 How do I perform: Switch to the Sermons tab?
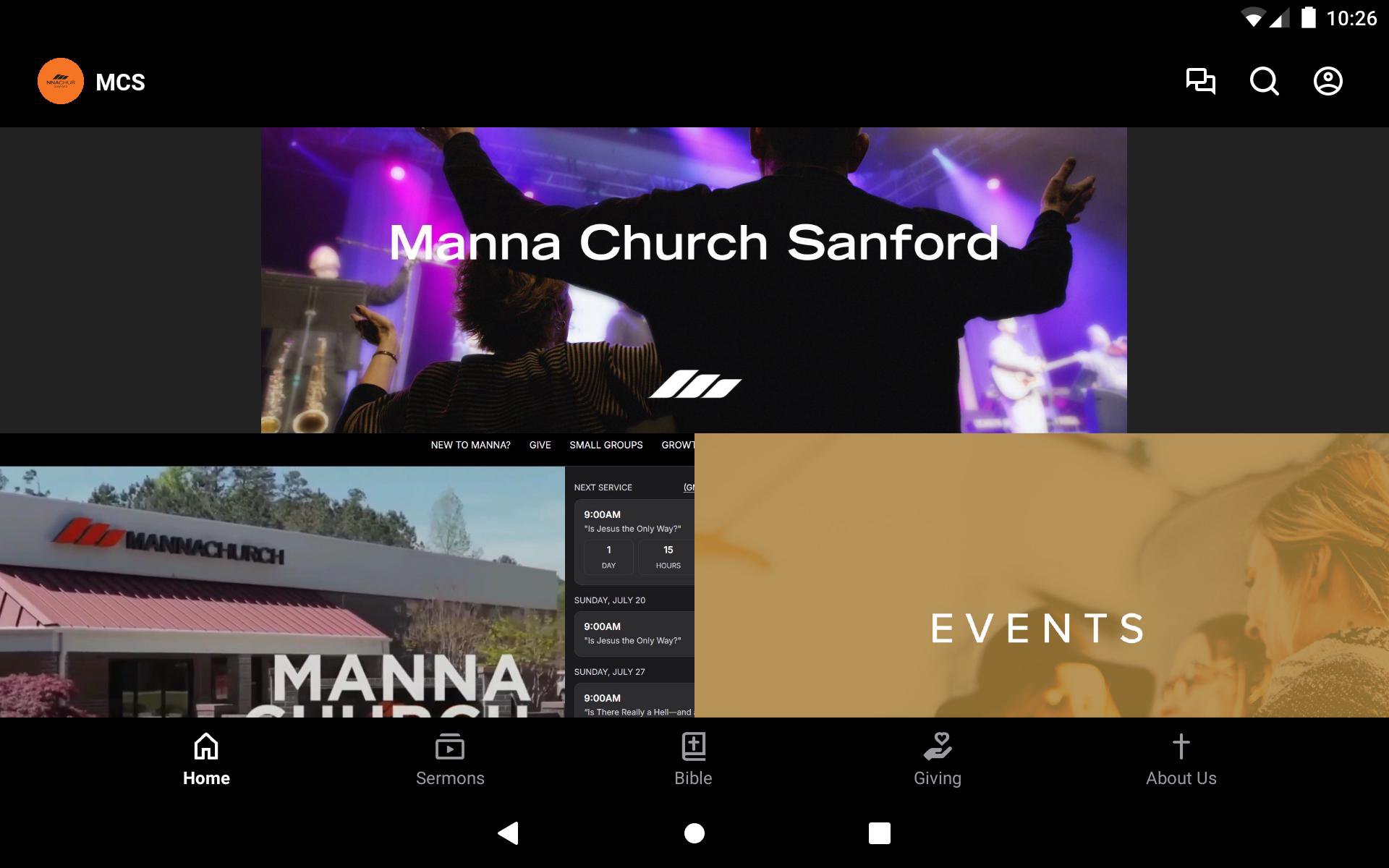(x=450, y=759)
